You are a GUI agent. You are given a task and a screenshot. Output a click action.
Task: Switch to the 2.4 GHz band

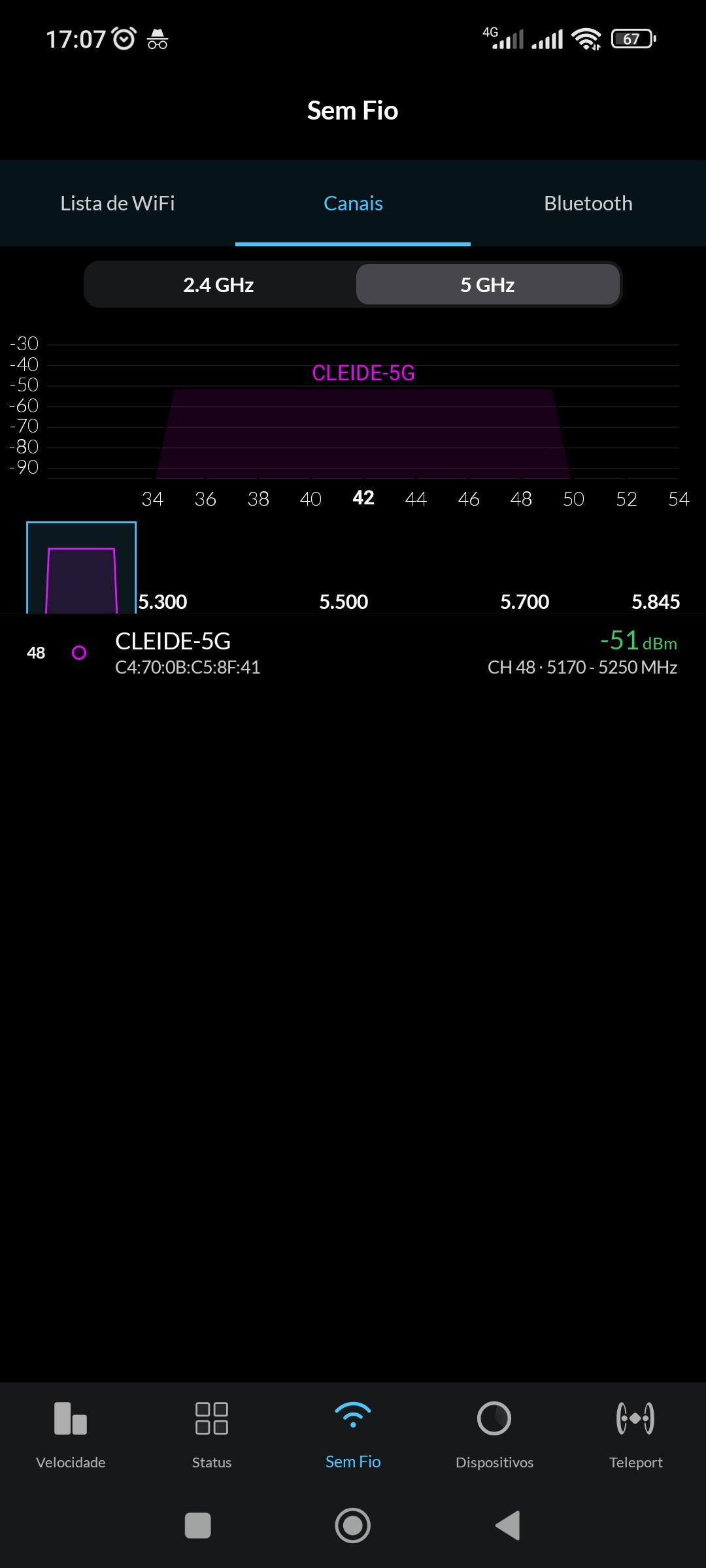coord(218,285)
